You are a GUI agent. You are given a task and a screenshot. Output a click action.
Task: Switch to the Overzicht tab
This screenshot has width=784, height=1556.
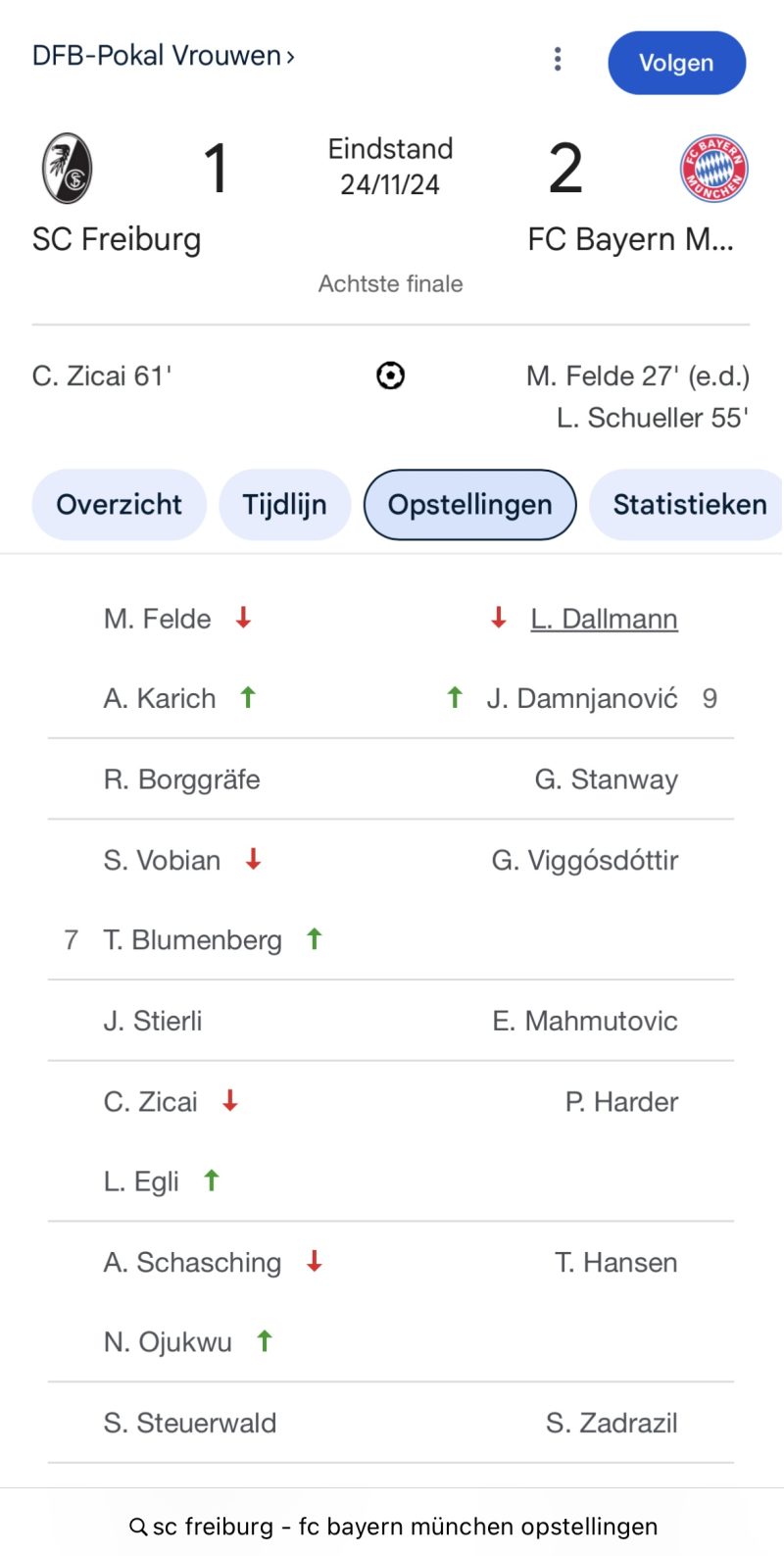coord(119,505)
